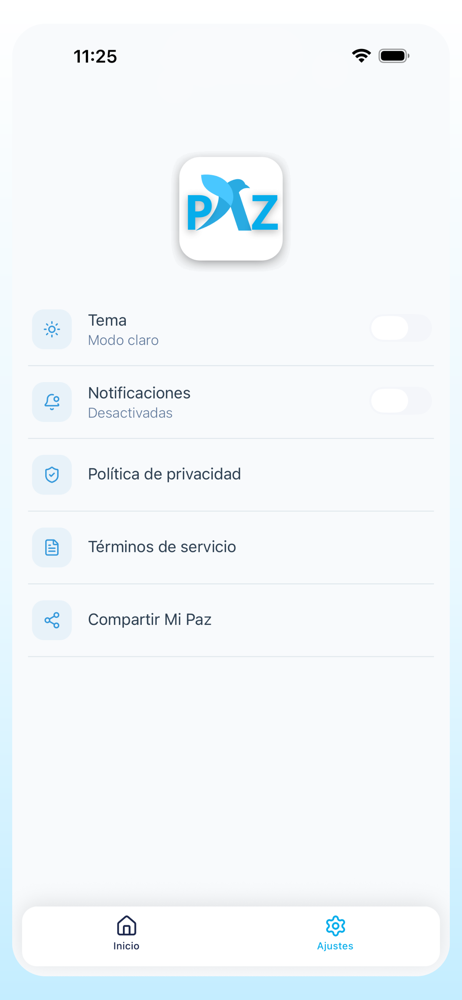Image resolution: width=462 pixels, height=1000 pixels.
Task: Open Política de privacidad
Action: click(x=231, y=474)
